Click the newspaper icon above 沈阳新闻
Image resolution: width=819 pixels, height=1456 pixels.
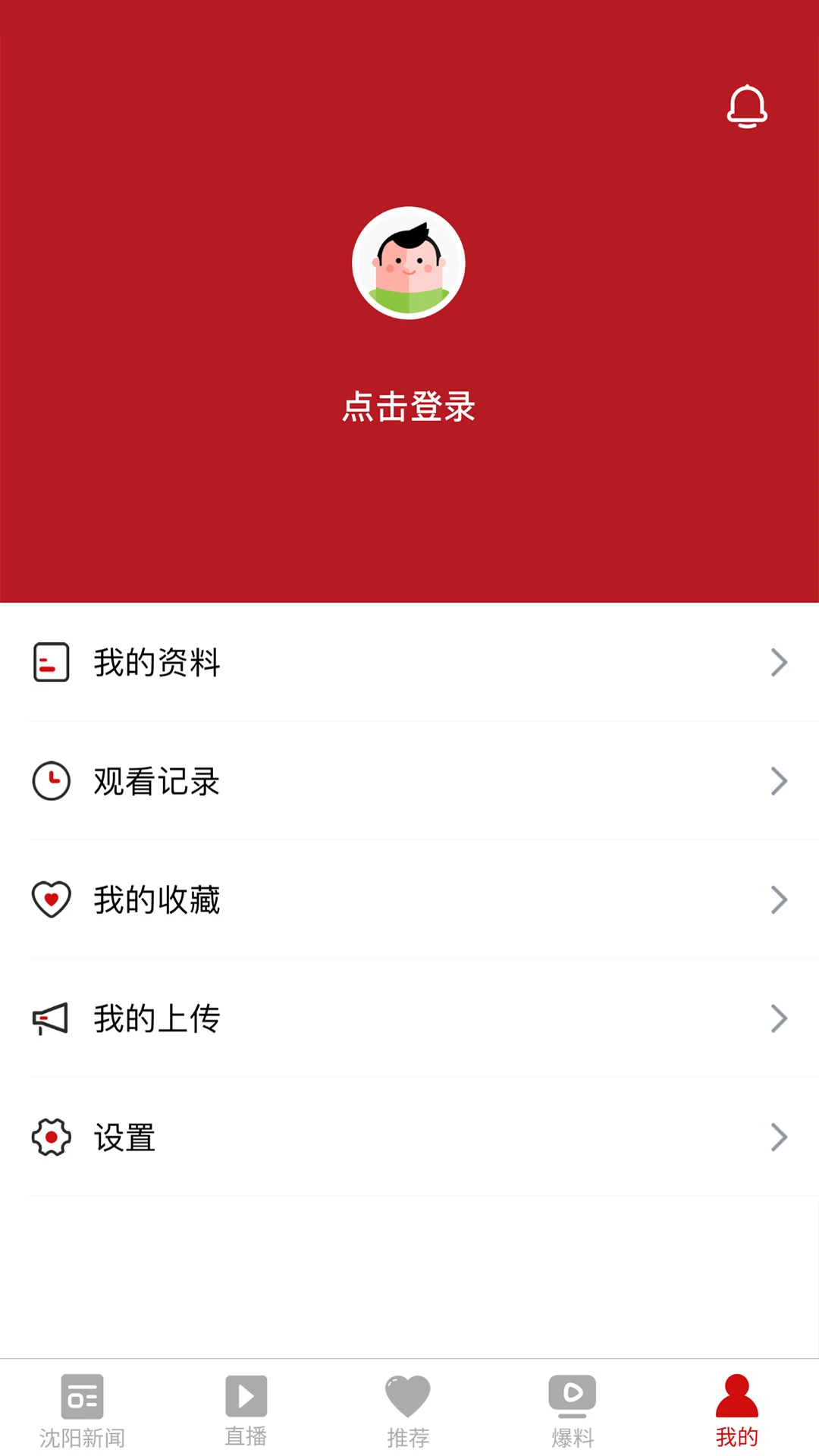pyautogui.click(x=81, y=1395)
